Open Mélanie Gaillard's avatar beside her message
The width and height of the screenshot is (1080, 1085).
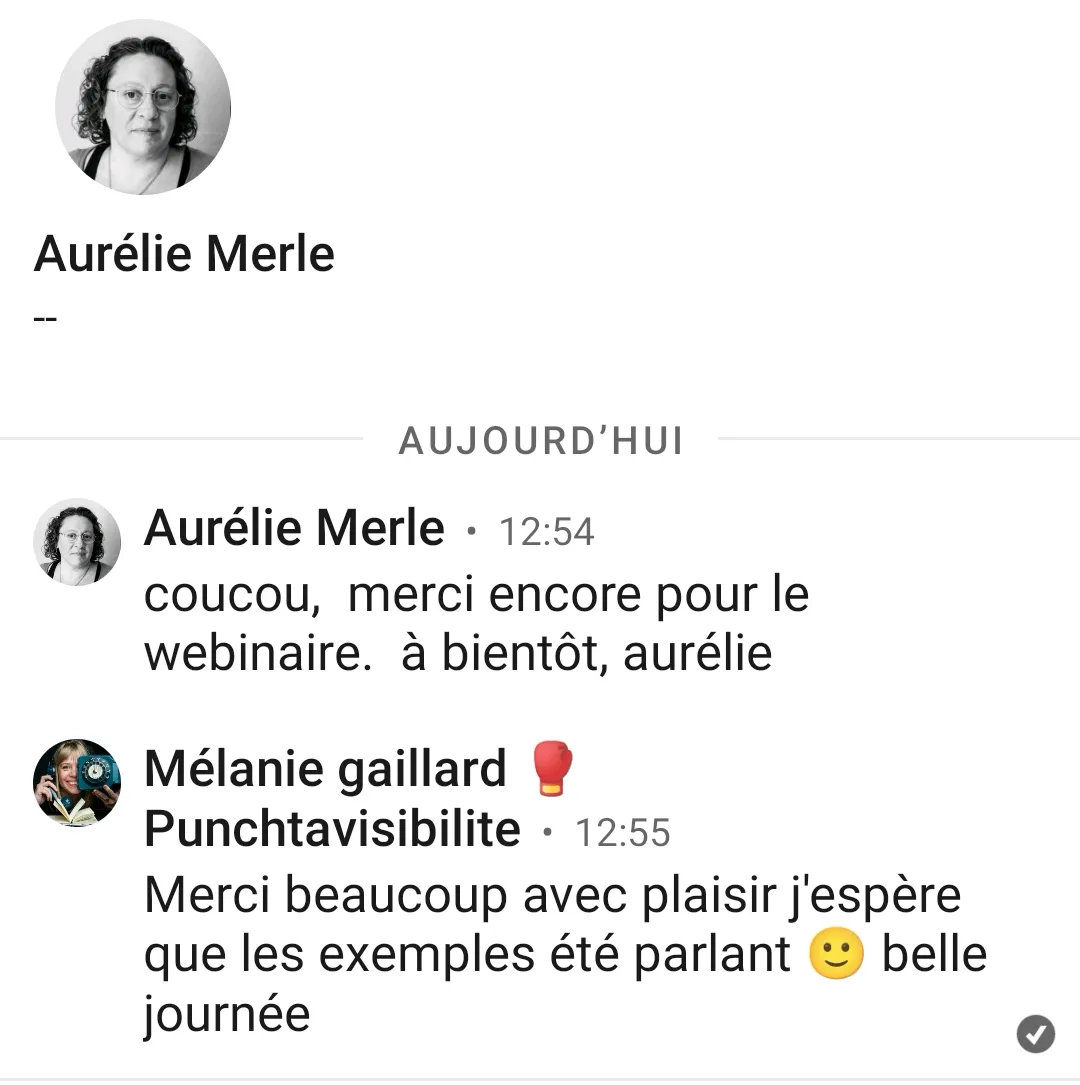tap(77, 783)
